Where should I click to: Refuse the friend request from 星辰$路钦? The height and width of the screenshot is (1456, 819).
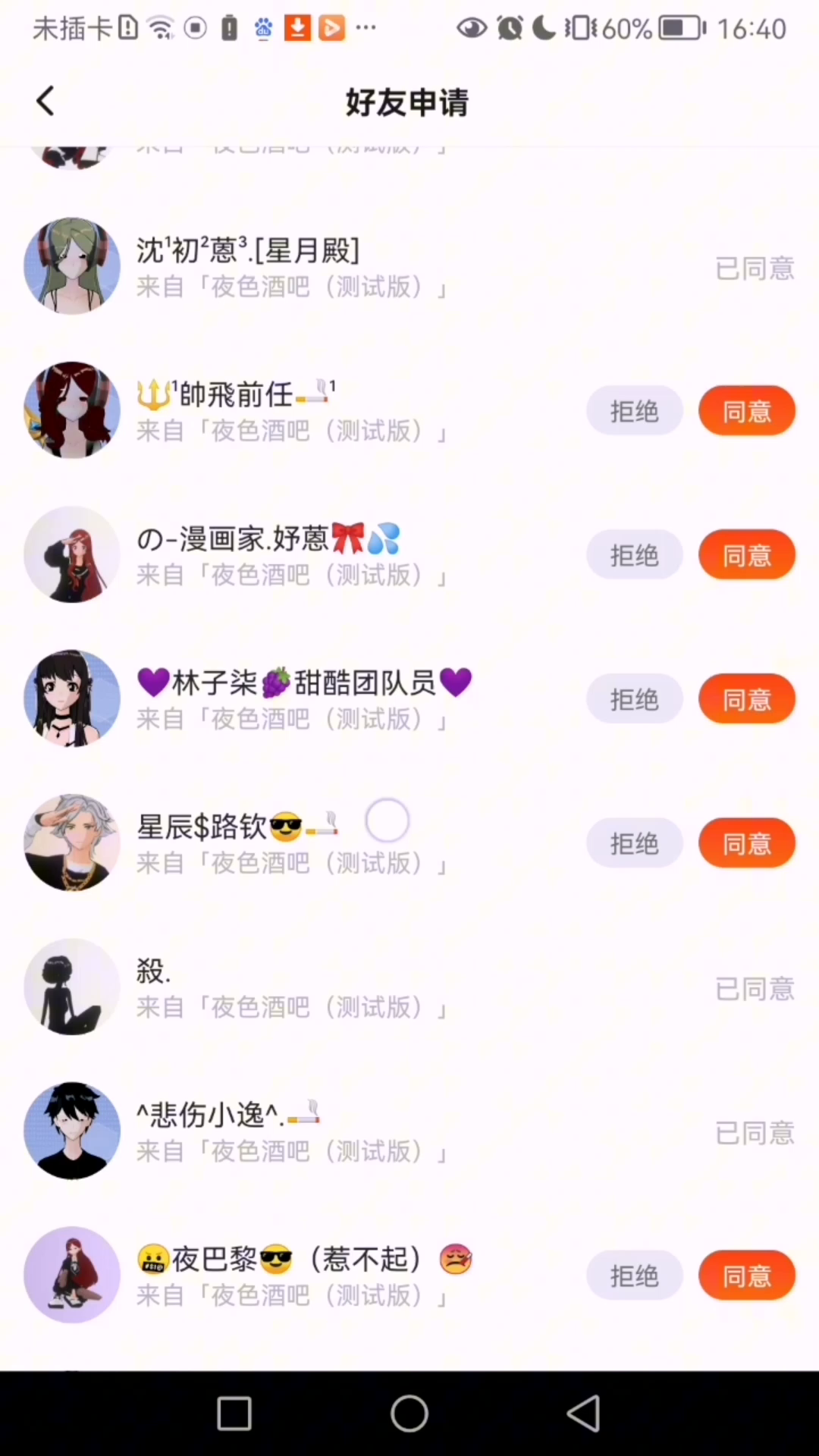pyautogui.click(x=634, y=843)
